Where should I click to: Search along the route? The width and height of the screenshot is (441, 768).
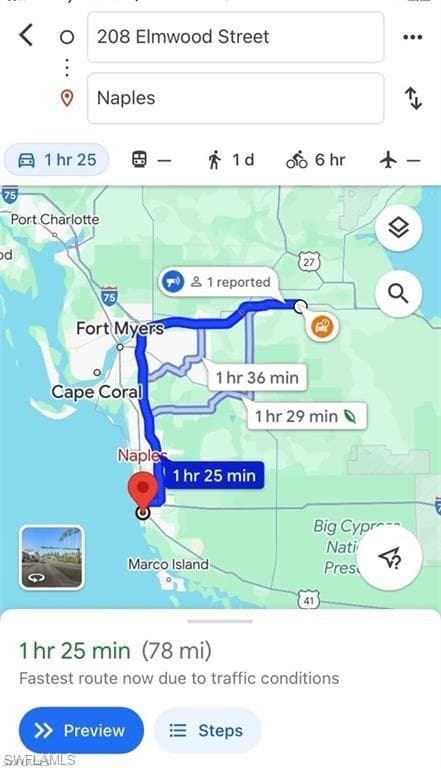tap(398, 293)
